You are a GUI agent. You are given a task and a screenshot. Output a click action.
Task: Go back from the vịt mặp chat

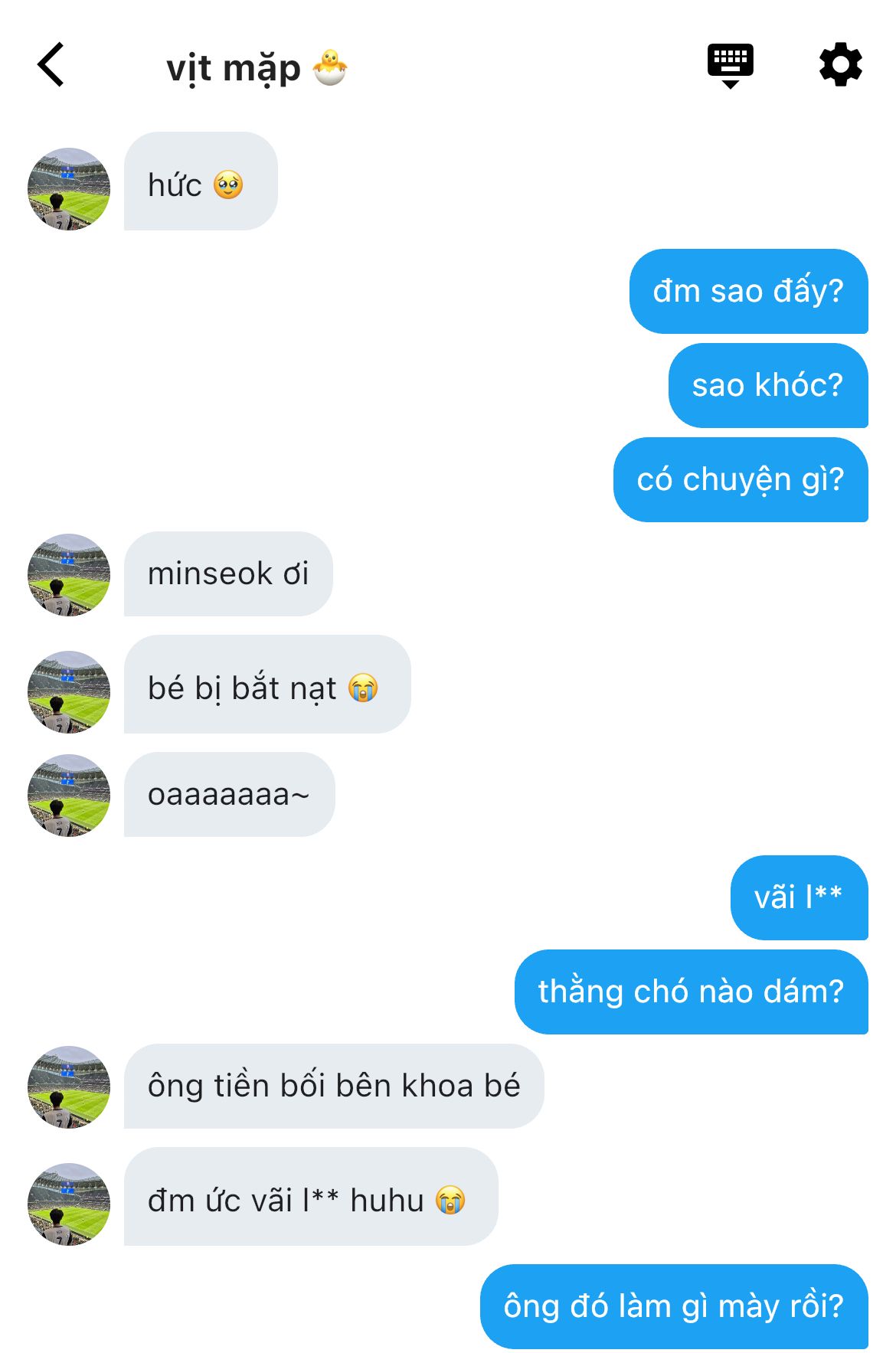[x=51, y=65]
